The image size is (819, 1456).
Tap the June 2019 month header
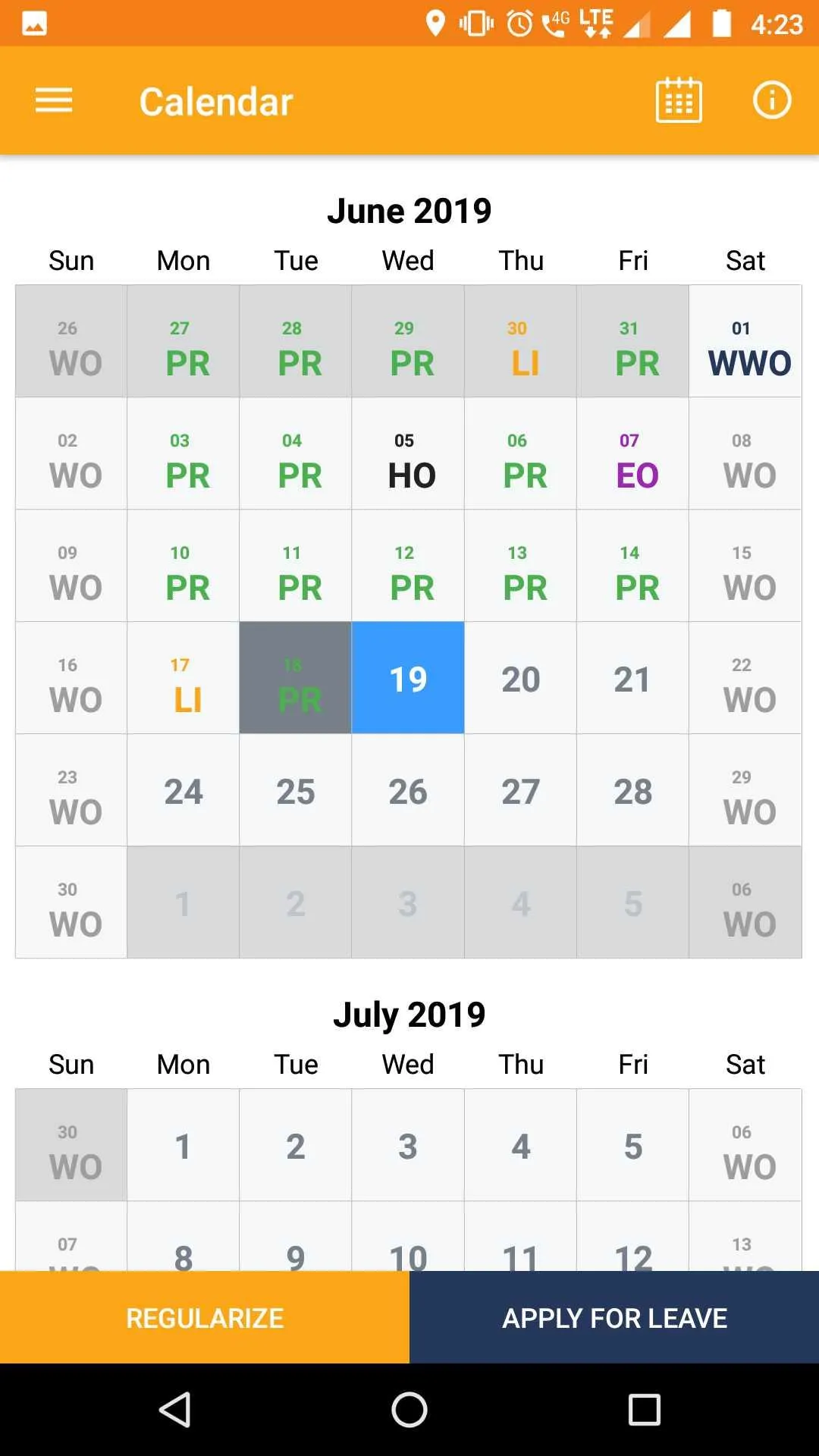[409, 210]
